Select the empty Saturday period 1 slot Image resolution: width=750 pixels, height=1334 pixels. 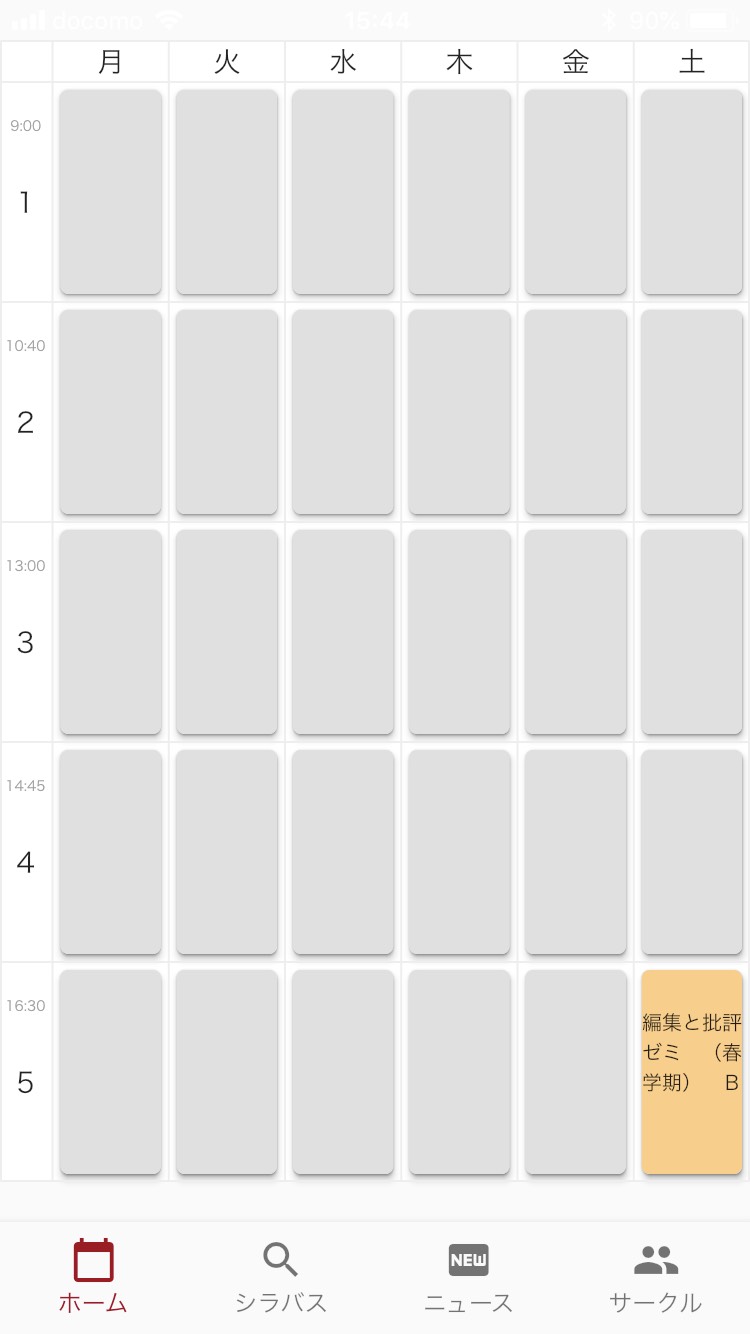tap(692, 192)
